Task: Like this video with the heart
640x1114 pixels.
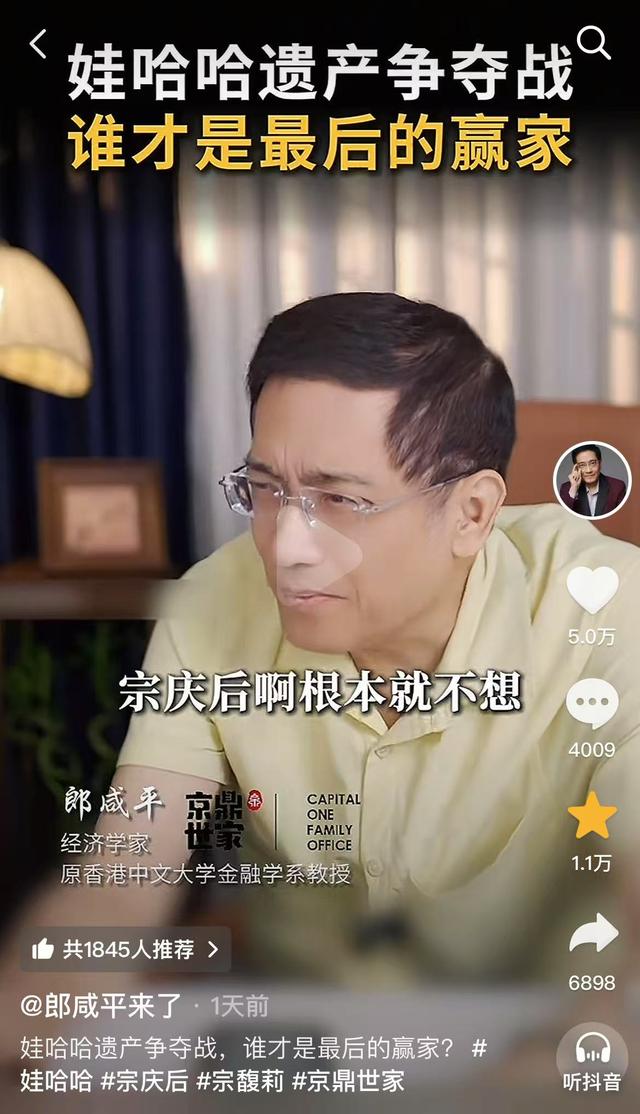Action: 592,590
